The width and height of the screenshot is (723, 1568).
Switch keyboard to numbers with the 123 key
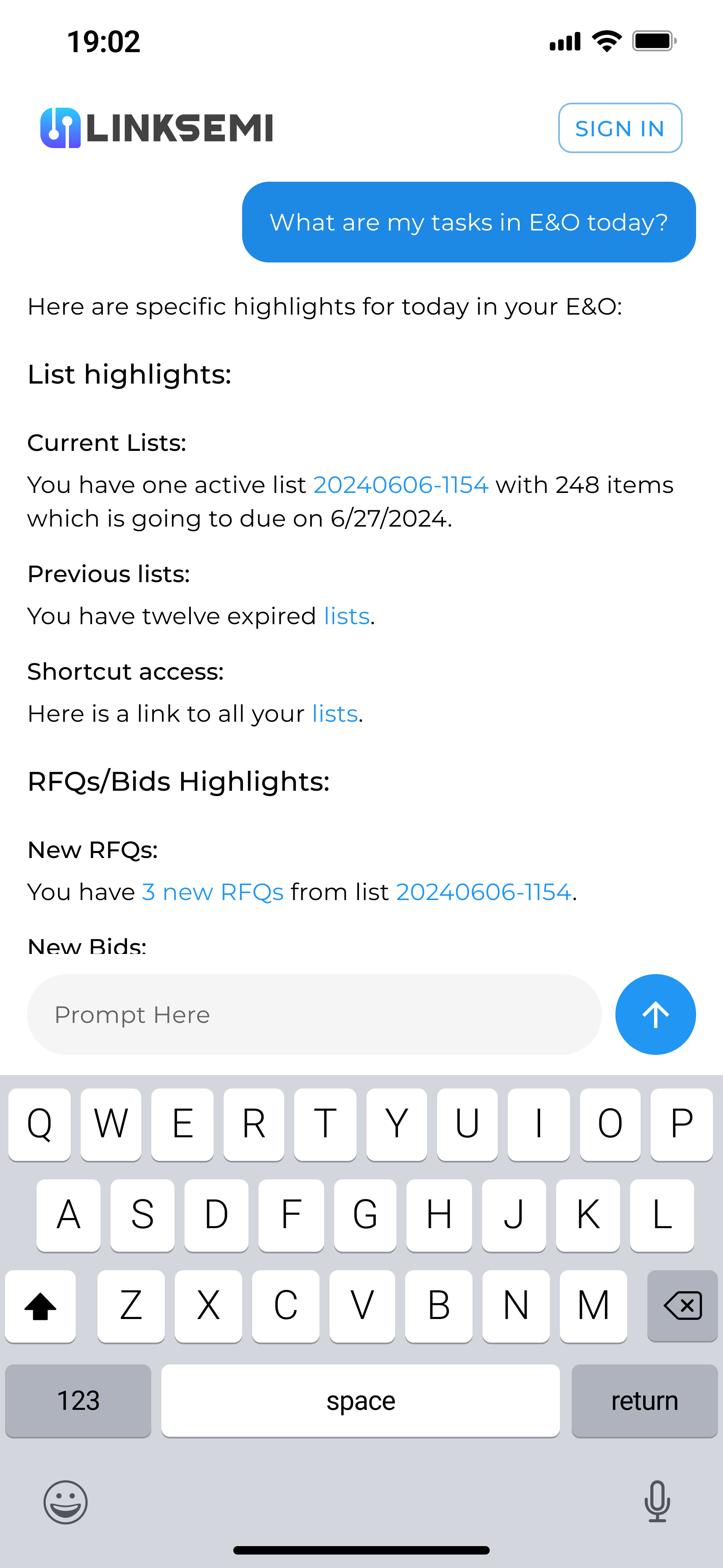pyautogui.click(x=78, y=1401)
